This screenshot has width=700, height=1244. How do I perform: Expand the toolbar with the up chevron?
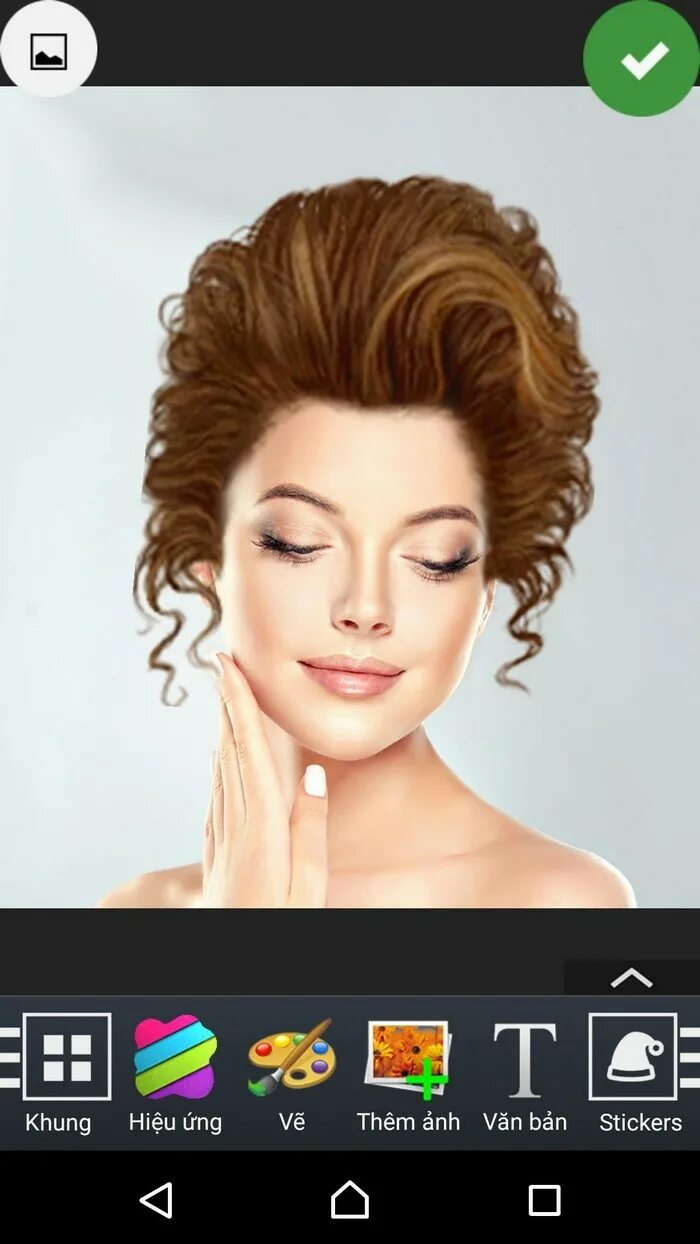pos(632,978)
